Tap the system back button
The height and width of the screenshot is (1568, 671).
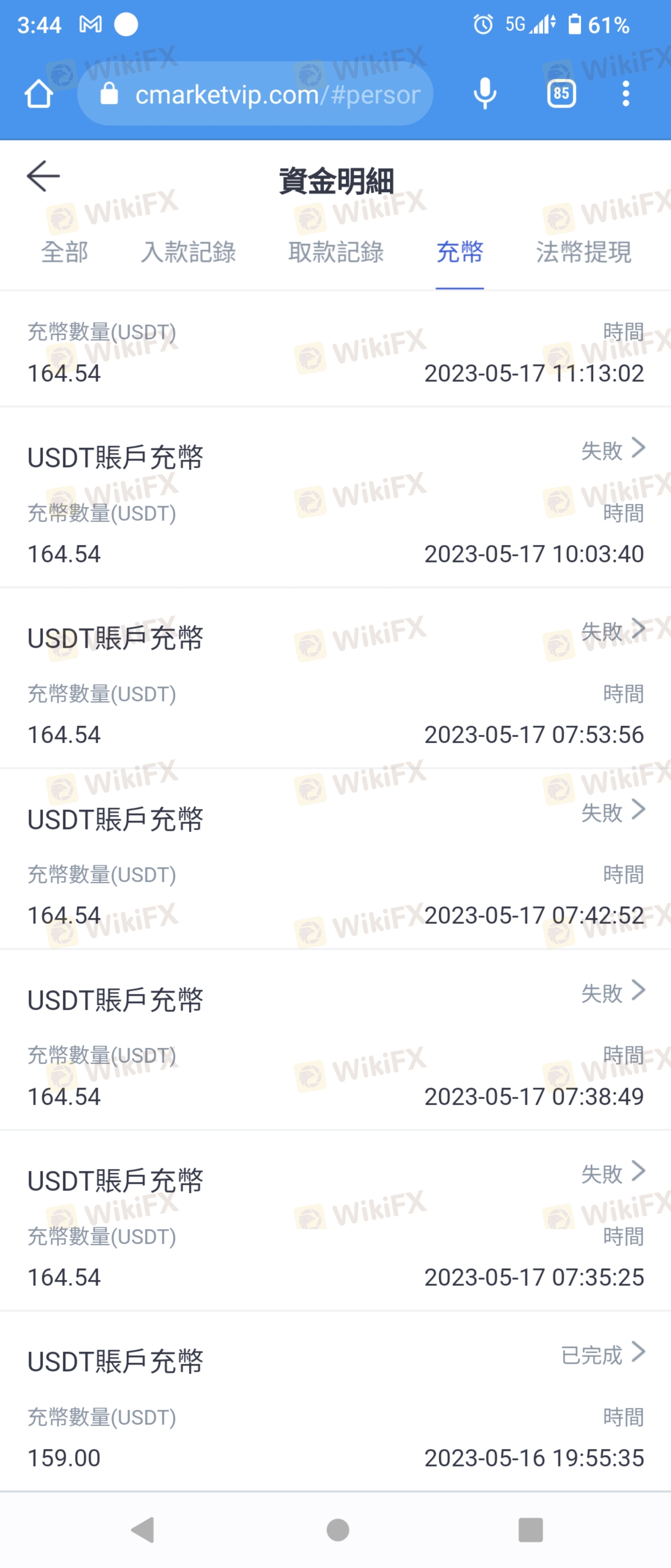coord(144,1529)
